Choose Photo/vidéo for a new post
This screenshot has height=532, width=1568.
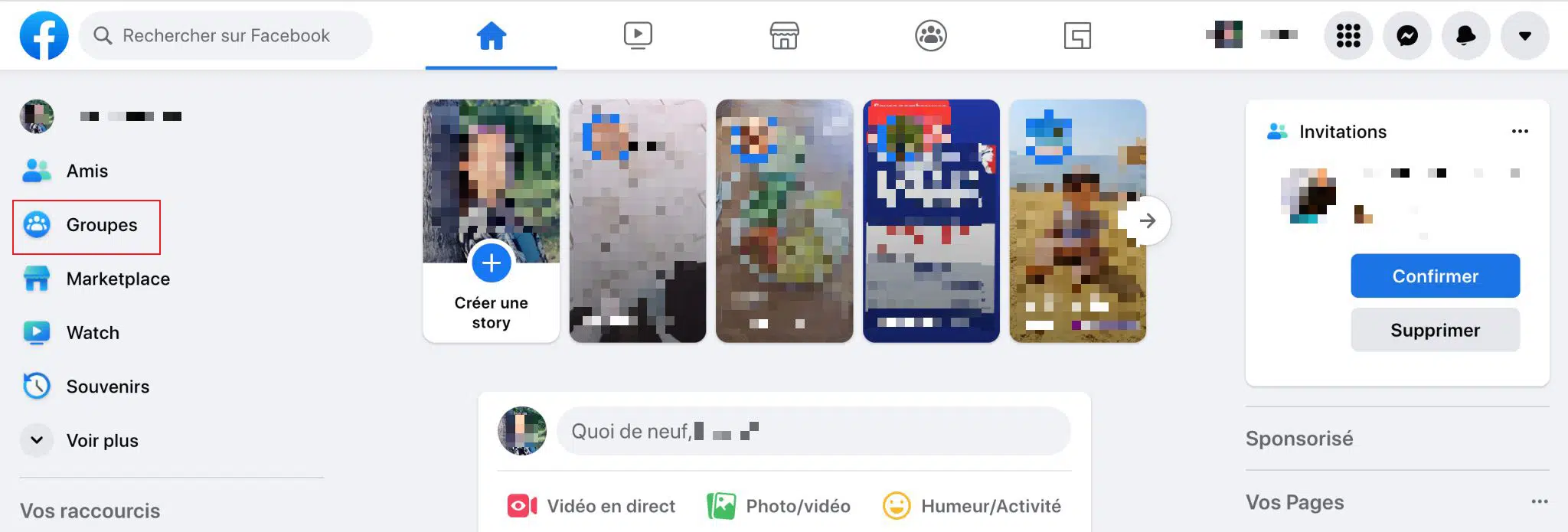click(x=779, y=506)
